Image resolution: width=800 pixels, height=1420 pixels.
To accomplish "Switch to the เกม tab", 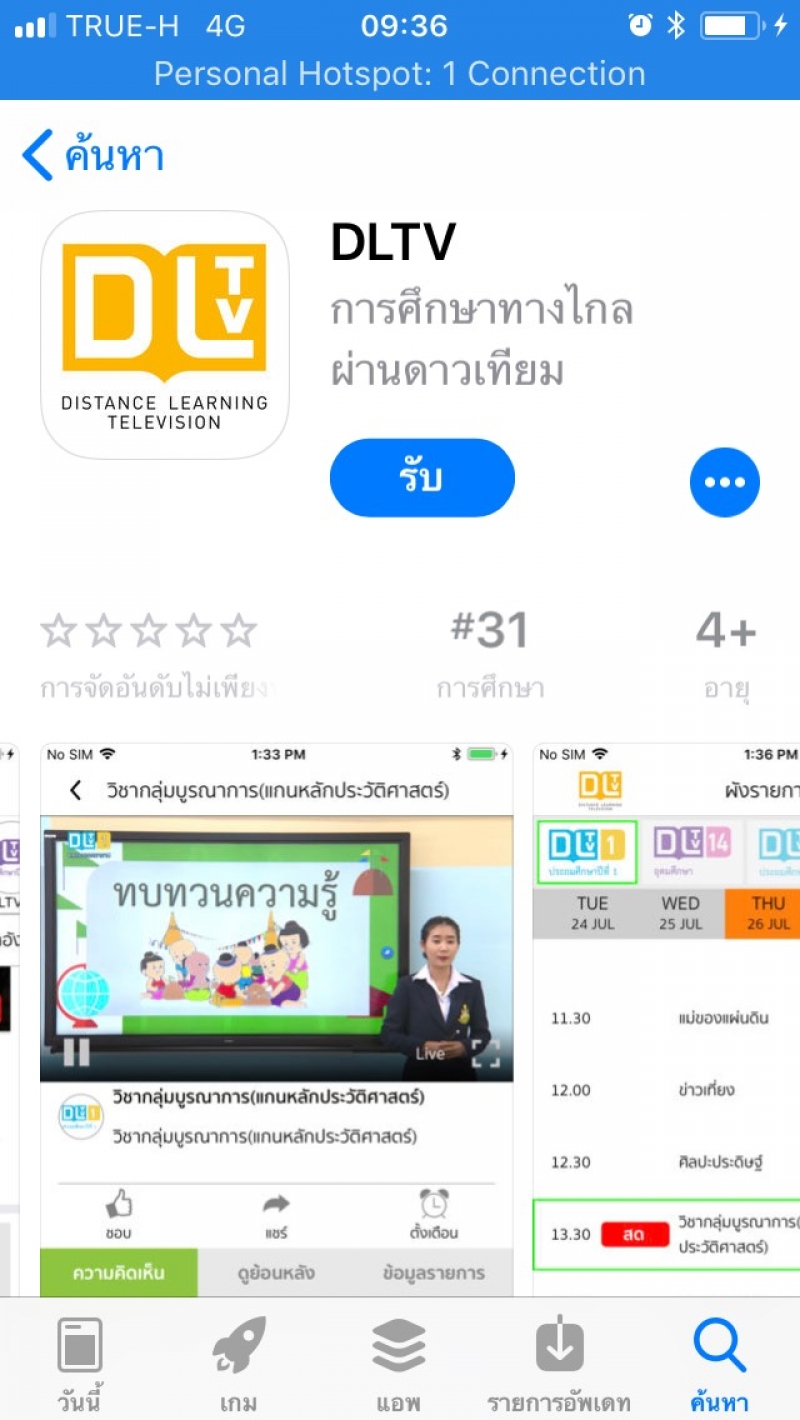I will point(239,1362).
